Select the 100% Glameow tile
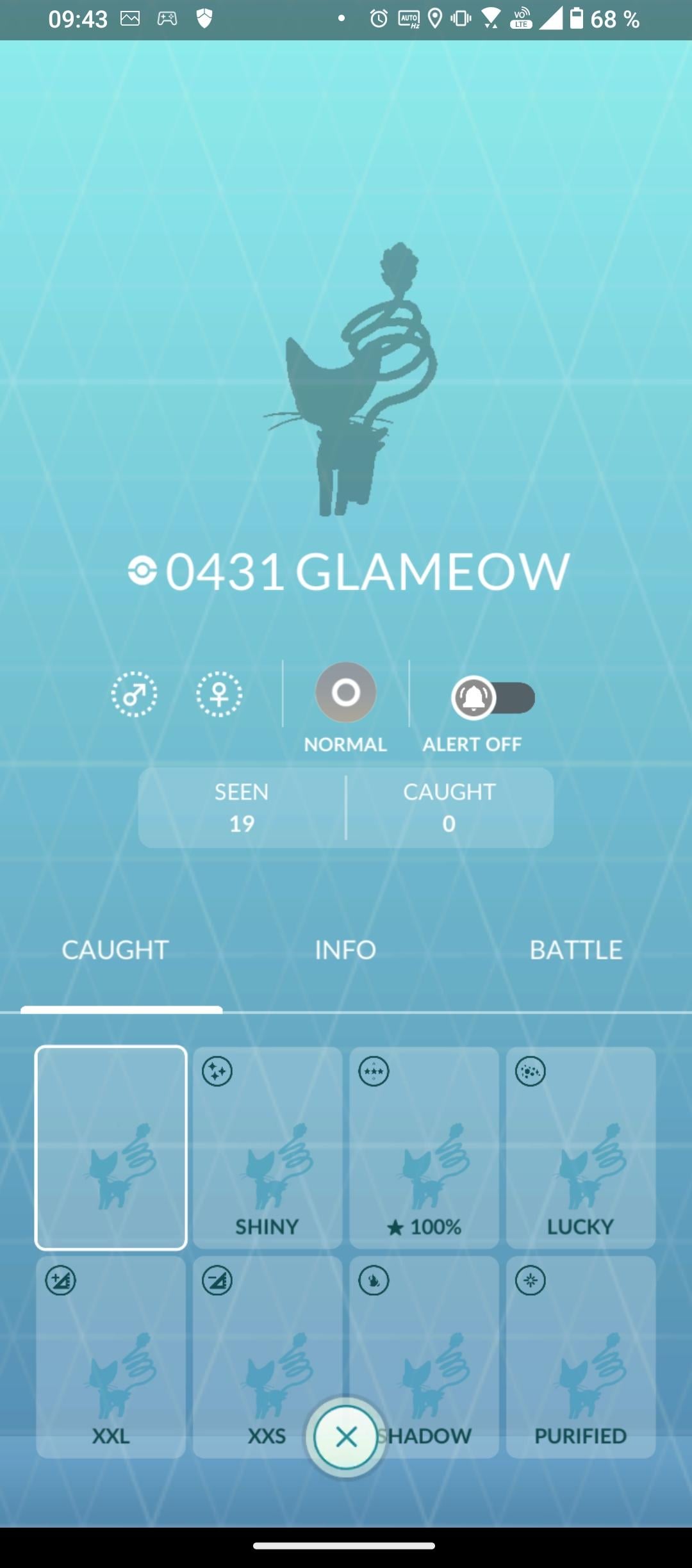 pos(424,1147)
